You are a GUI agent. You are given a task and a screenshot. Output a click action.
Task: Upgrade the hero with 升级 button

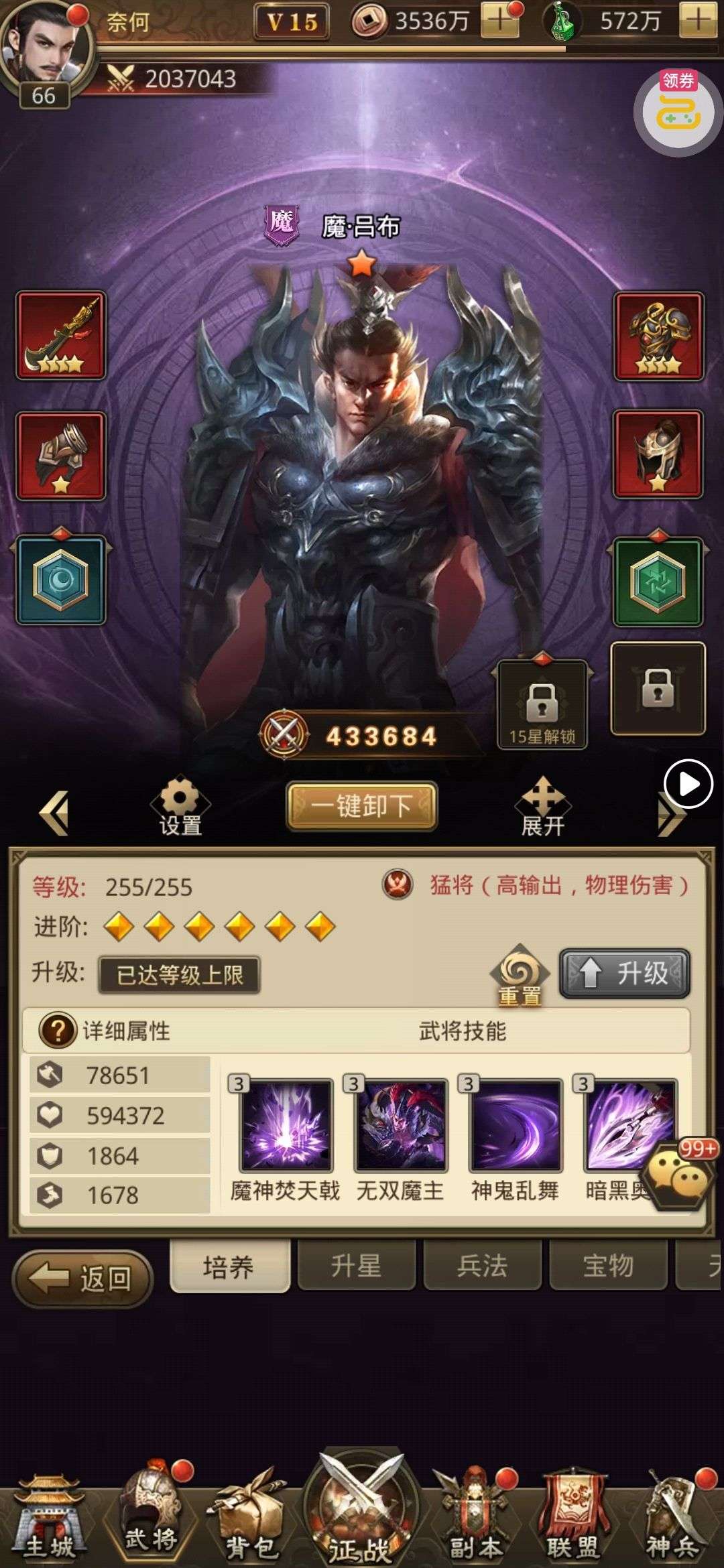tap(625, 973)
